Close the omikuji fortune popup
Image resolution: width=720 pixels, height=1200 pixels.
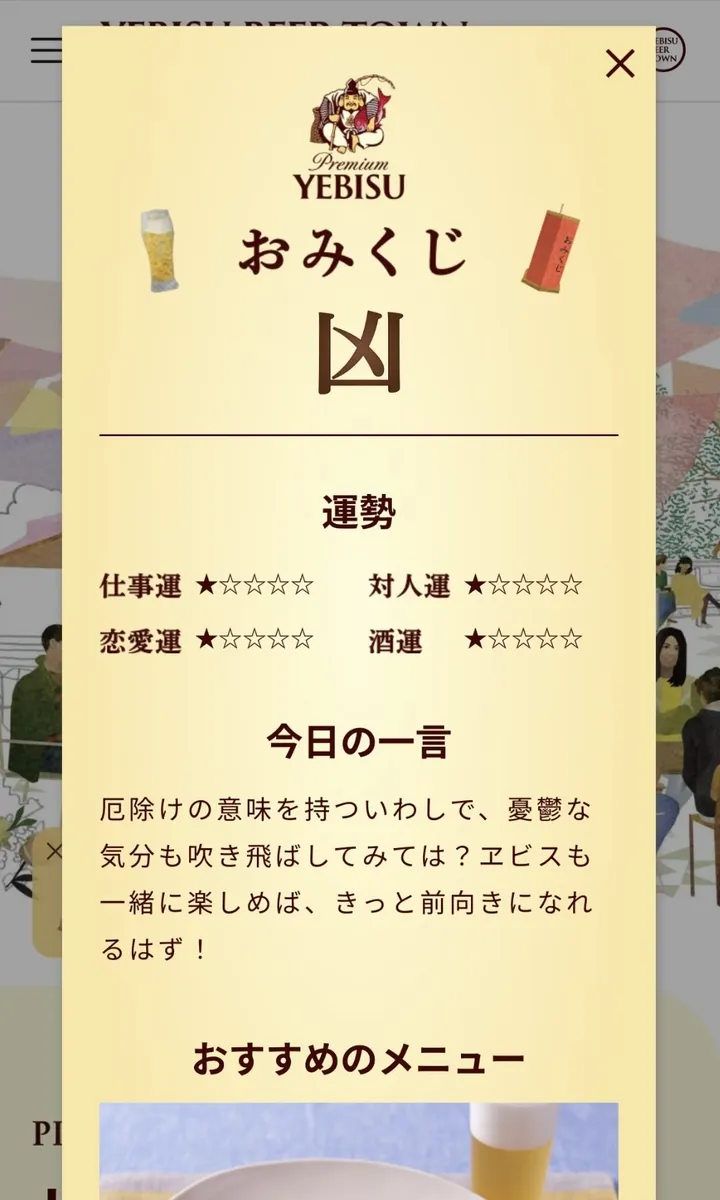pos(620,64)
